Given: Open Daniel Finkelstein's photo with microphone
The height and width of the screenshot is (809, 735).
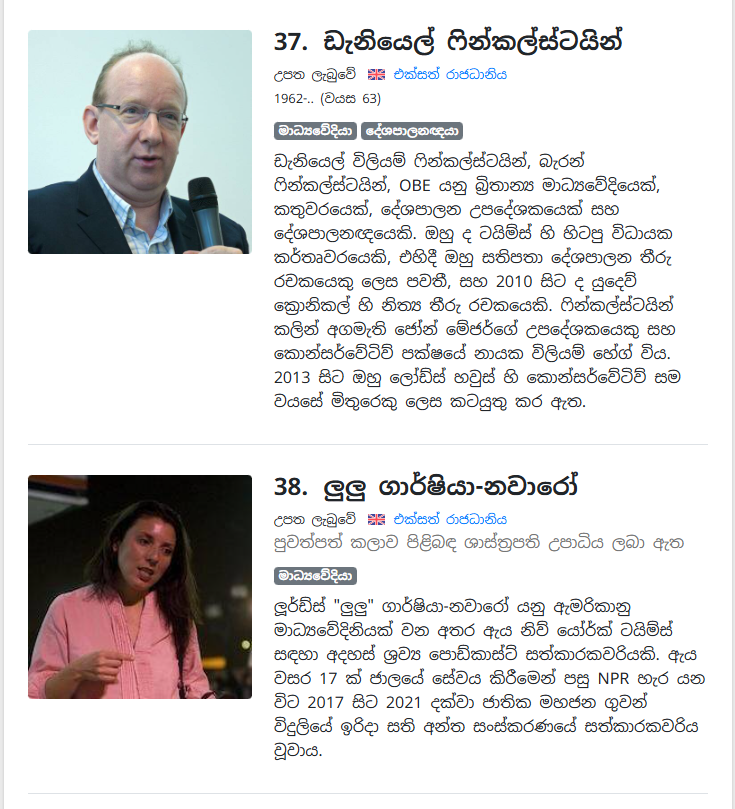Looking at the screenshot, I should click(x=140, y=142).
